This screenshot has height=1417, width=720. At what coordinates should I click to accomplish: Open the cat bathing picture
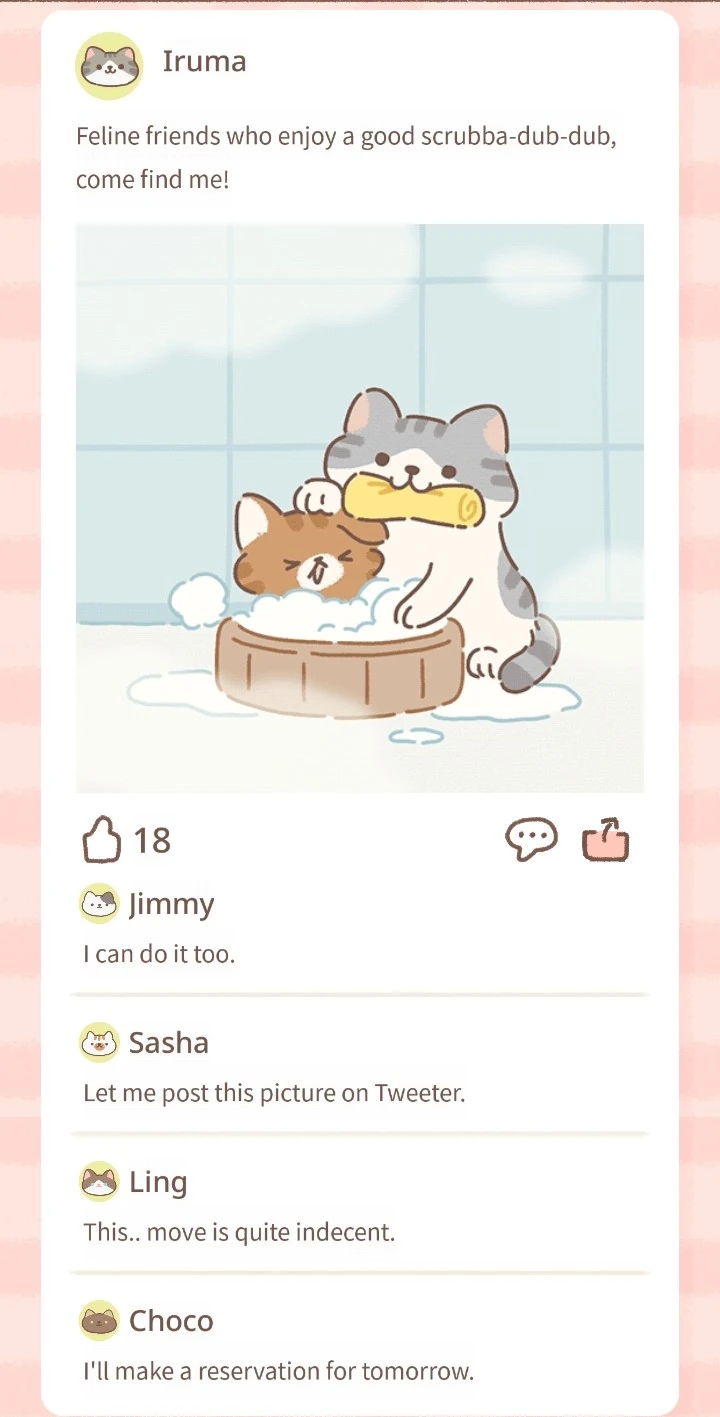point(360,508)
